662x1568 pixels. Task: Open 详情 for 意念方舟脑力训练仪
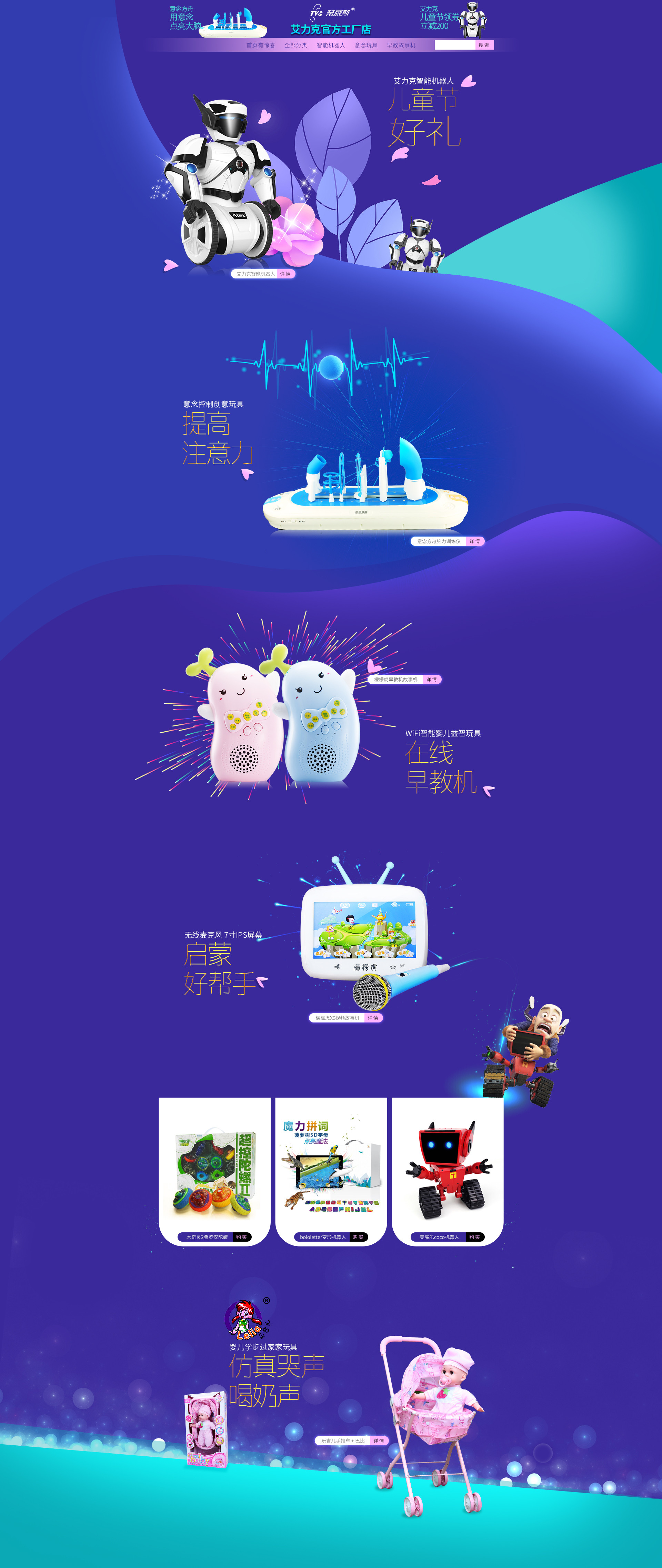pos(474,541)
